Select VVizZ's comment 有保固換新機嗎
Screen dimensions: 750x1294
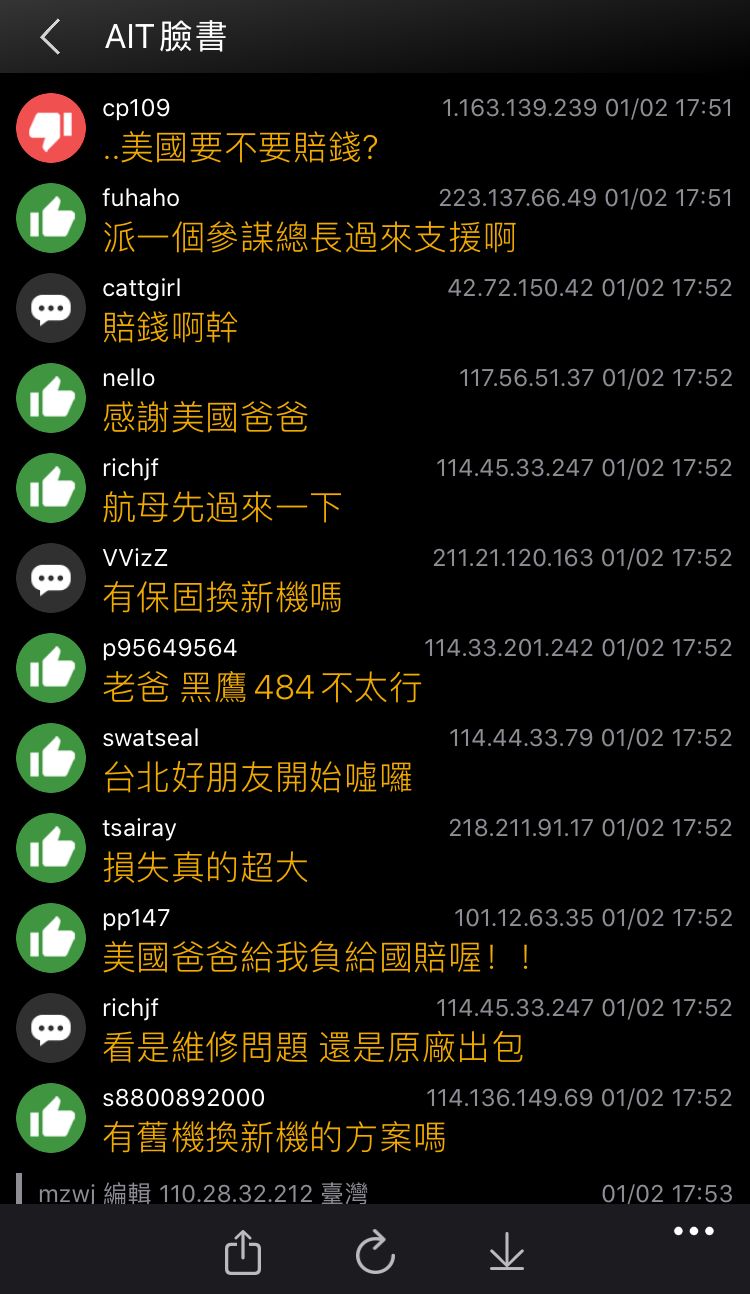[222, 599]
